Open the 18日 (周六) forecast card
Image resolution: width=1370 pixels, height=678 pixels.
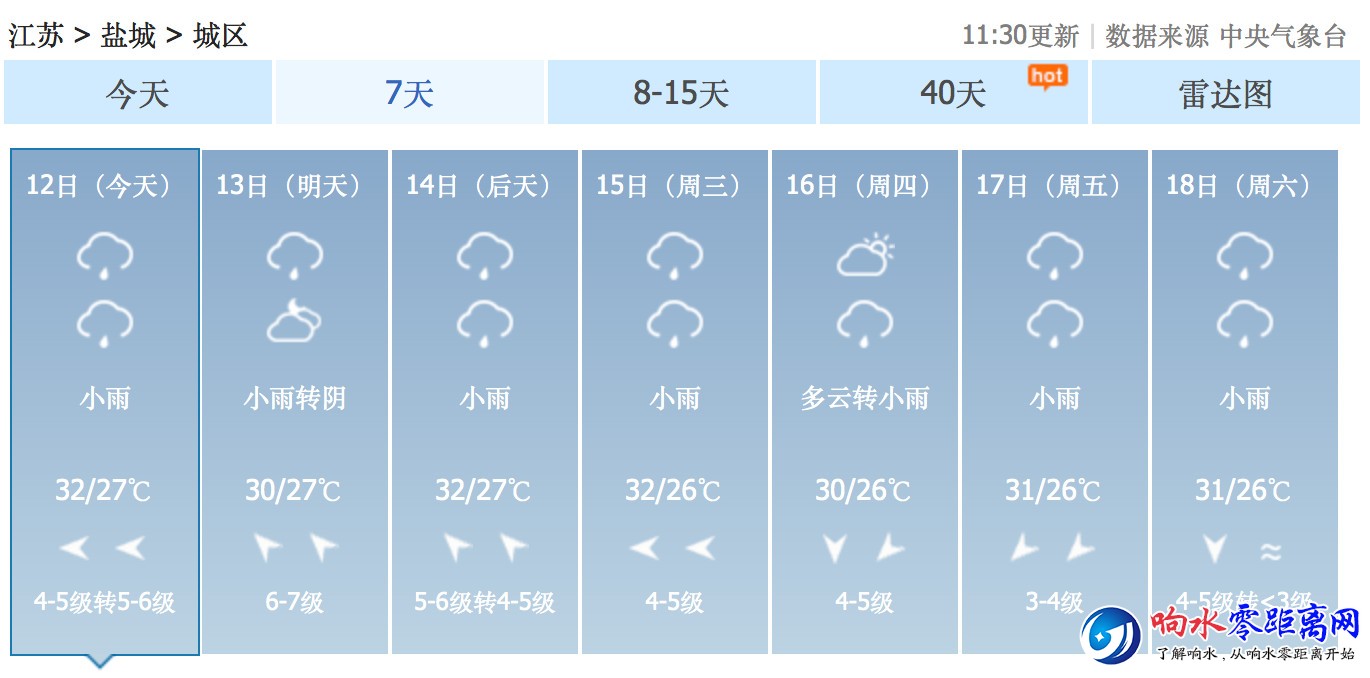tap(1245, 400)
